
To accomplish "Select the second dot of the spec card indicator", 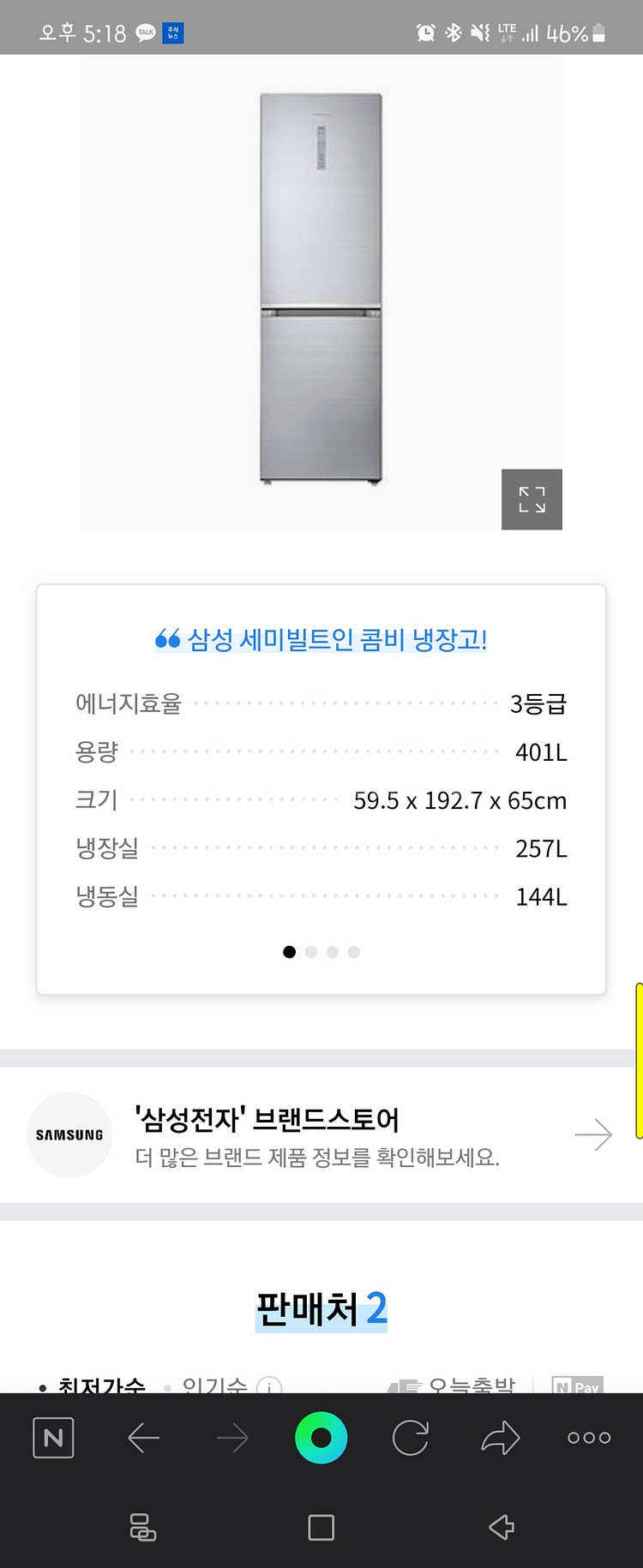I will (x=311, y=952).
